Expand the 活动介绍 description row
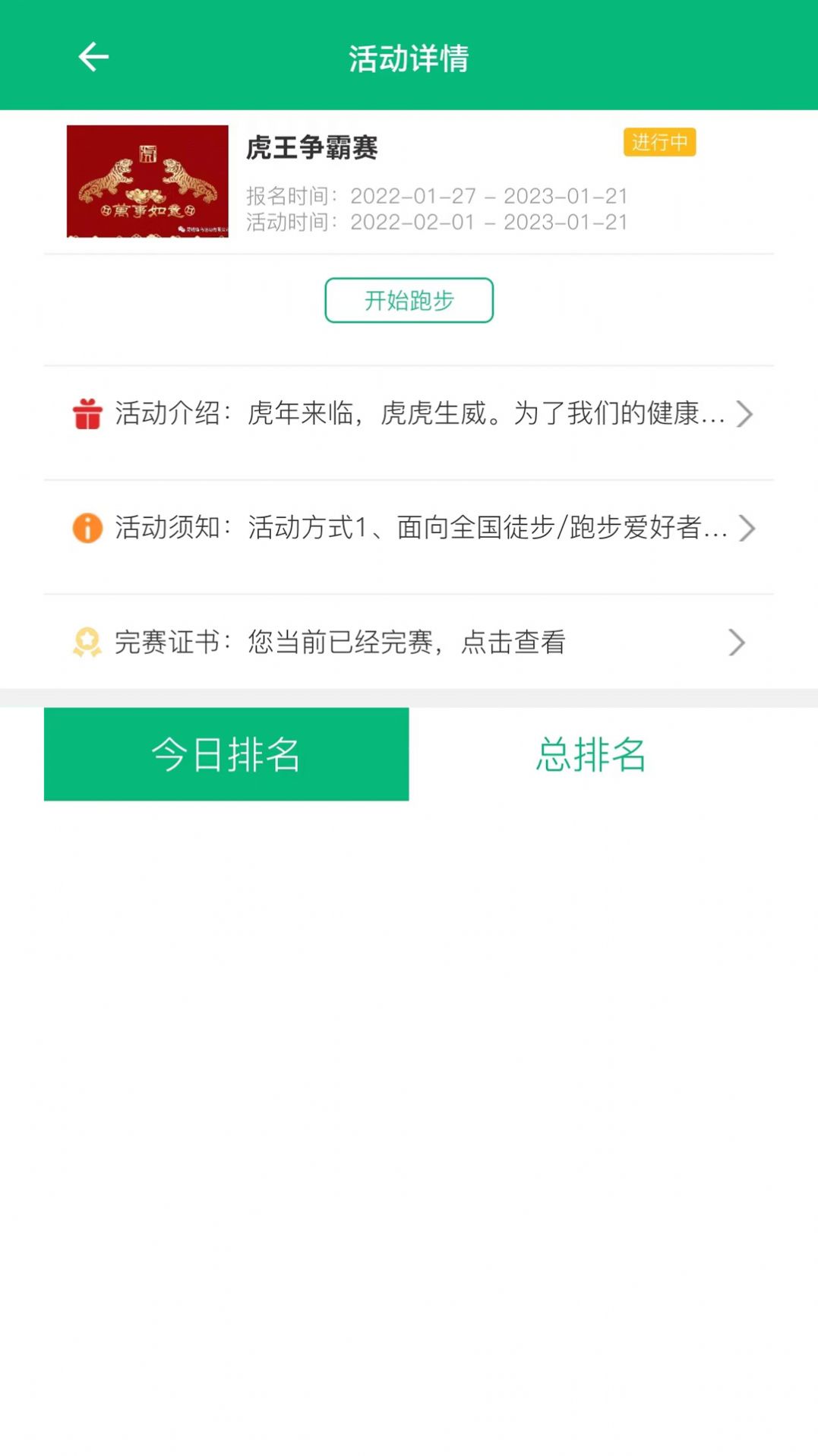818x1456 pixels. 410,415
